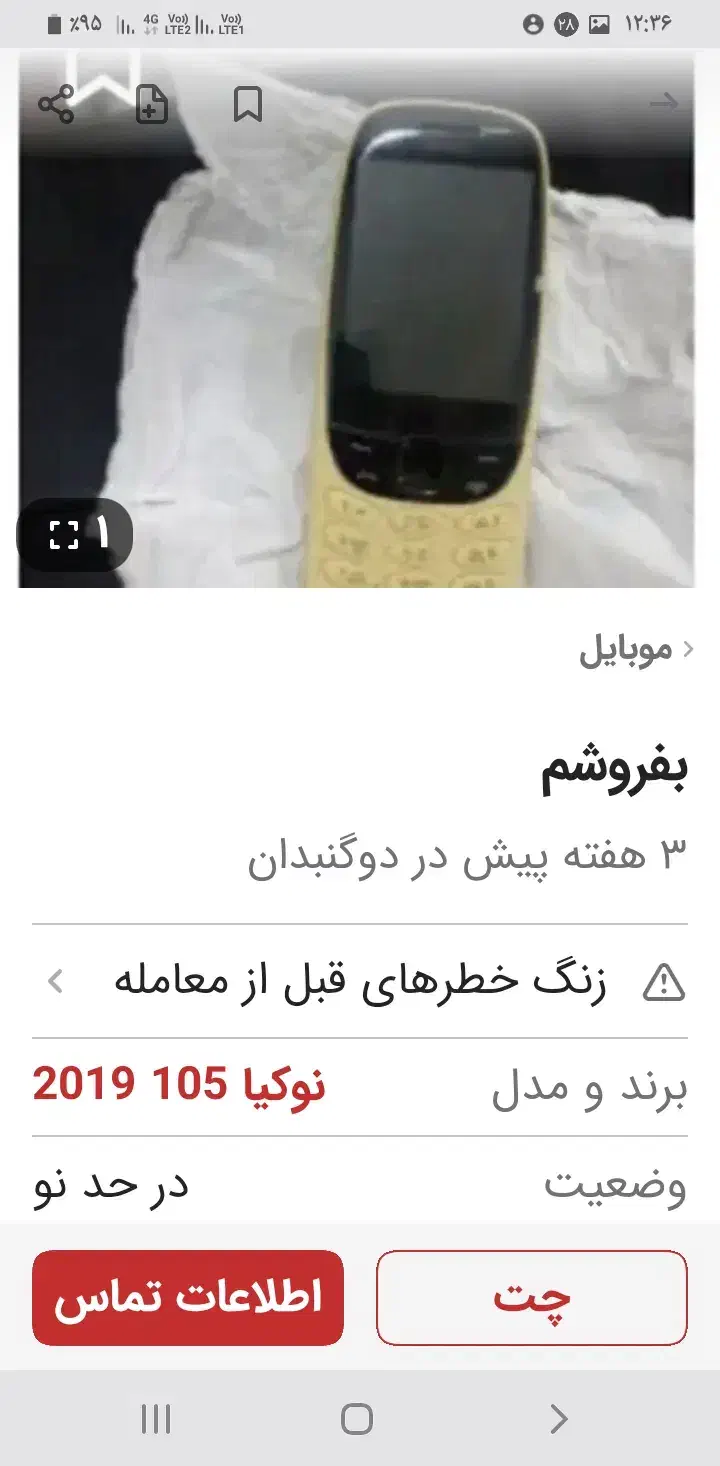Go back using the top arrow

pos(664,103)
